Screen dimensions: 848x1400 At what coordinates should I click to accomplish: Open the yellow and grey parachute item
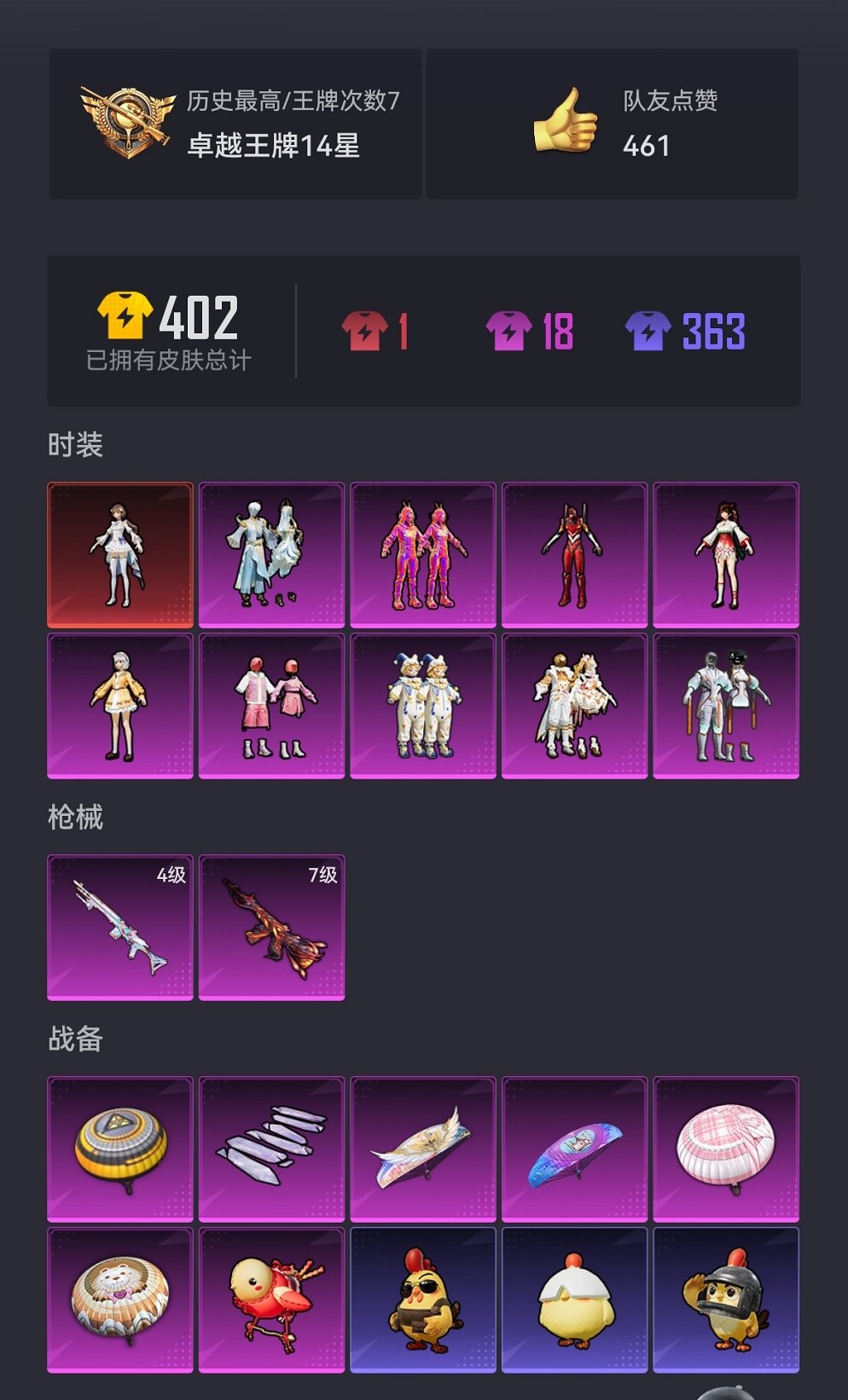pyautogui.click(x=120, y=1148)
